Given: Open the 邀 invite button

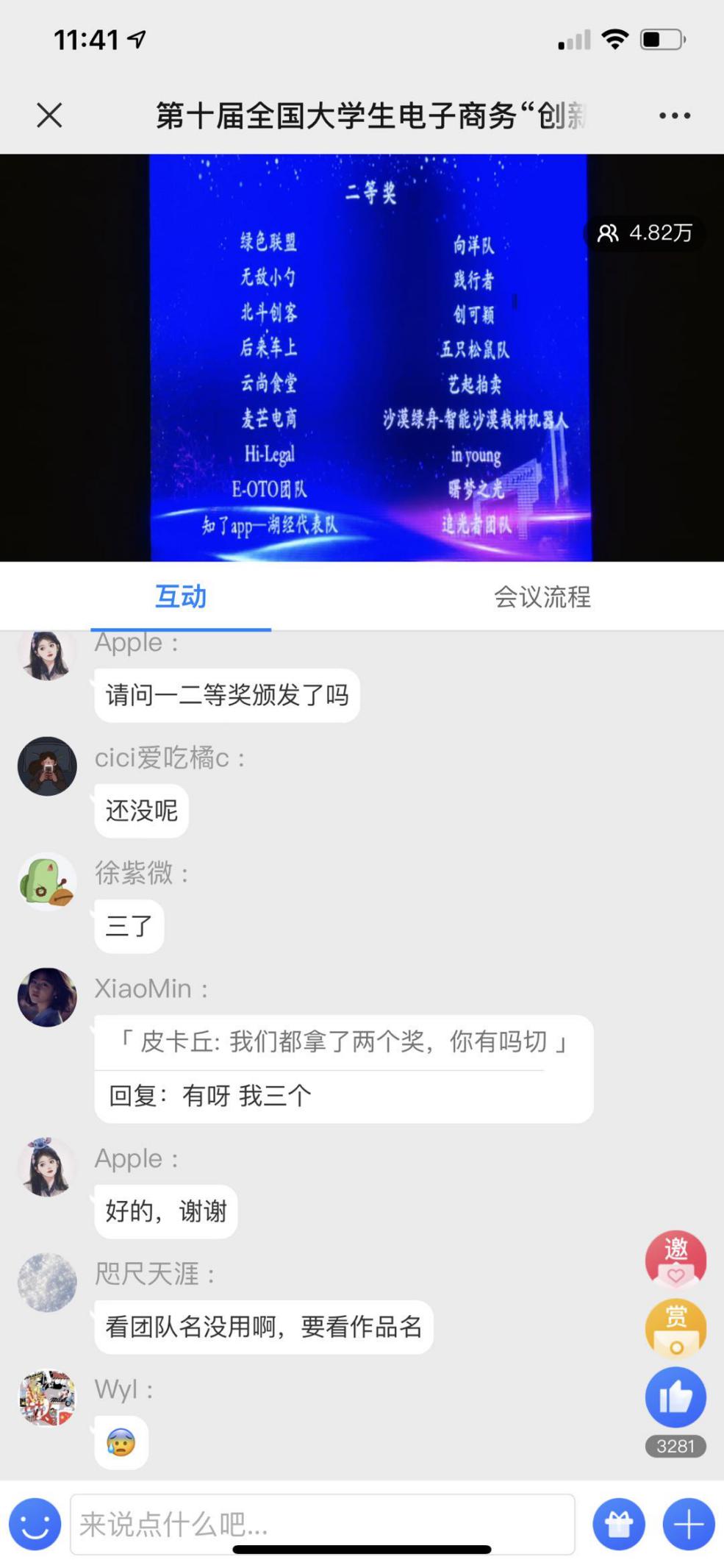Looking at the screenshot, I should [675, 1259].
